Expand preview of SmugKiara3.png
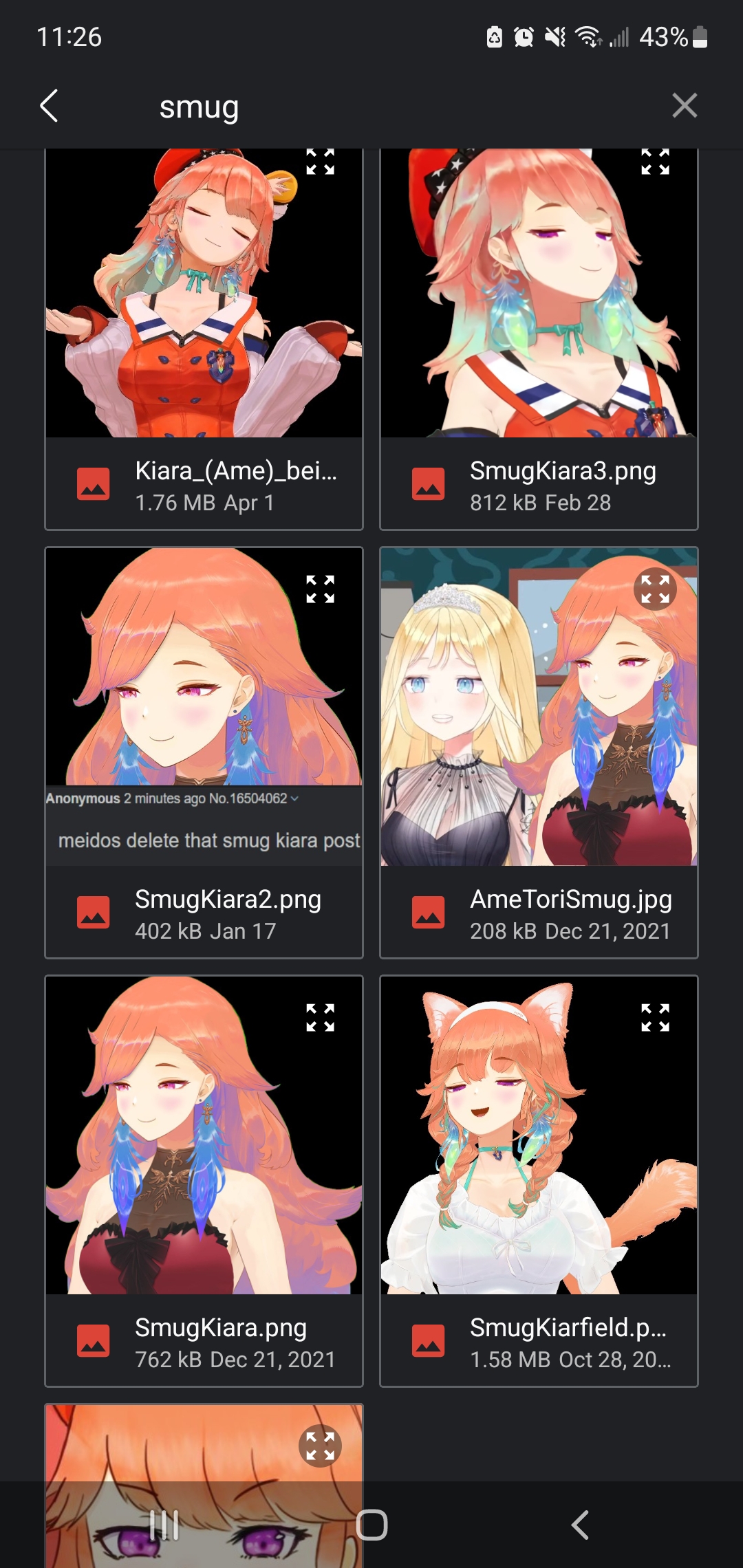The width and height of the screenshot is (743, 1568). pyautogui.click(x=655, y=162)
